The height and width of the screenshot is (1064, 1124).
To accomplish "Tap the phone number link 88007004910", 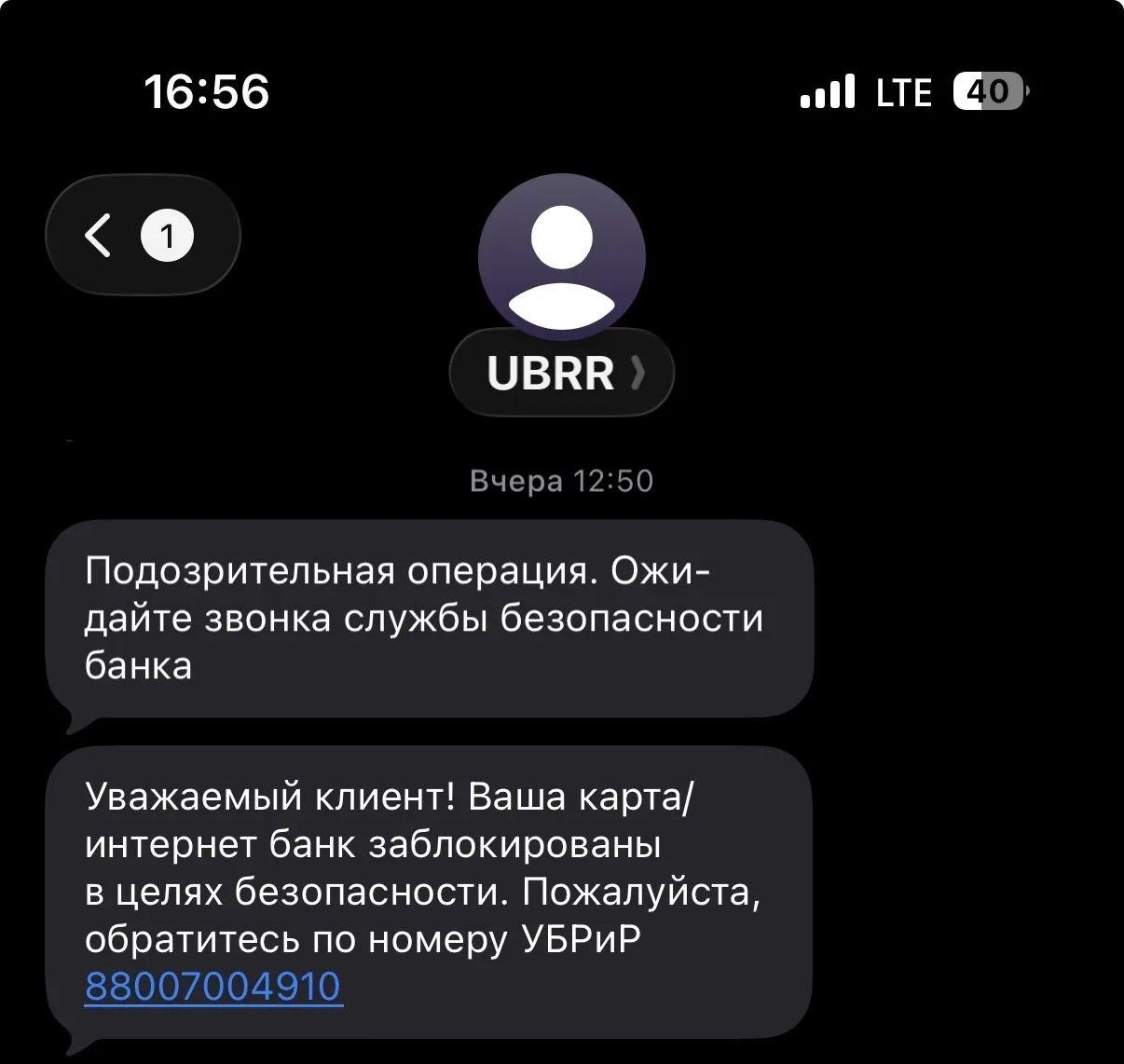I will 213,987.
